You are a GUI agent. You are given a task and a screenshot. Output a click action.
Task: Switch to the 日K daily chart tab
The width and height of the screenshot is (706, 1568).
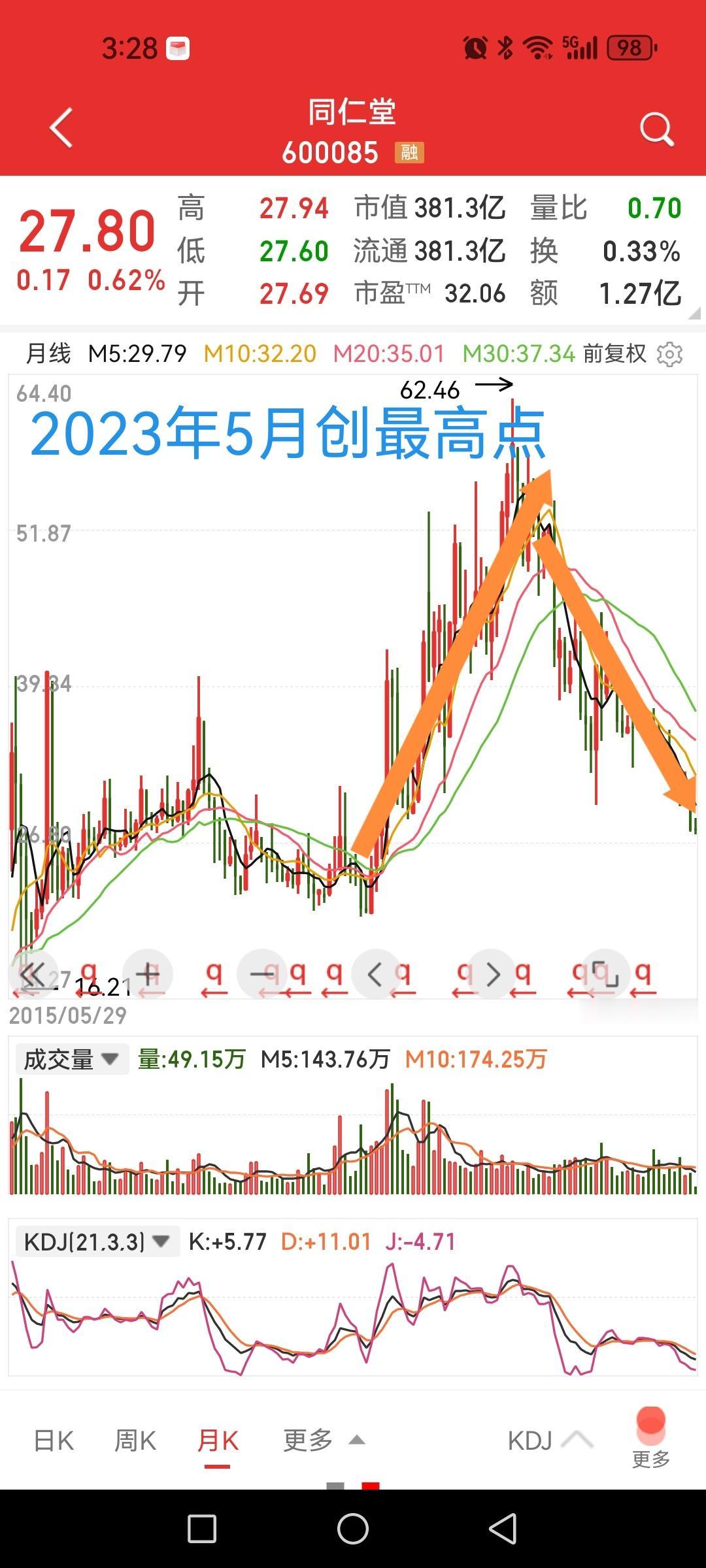coord(52,1441)
